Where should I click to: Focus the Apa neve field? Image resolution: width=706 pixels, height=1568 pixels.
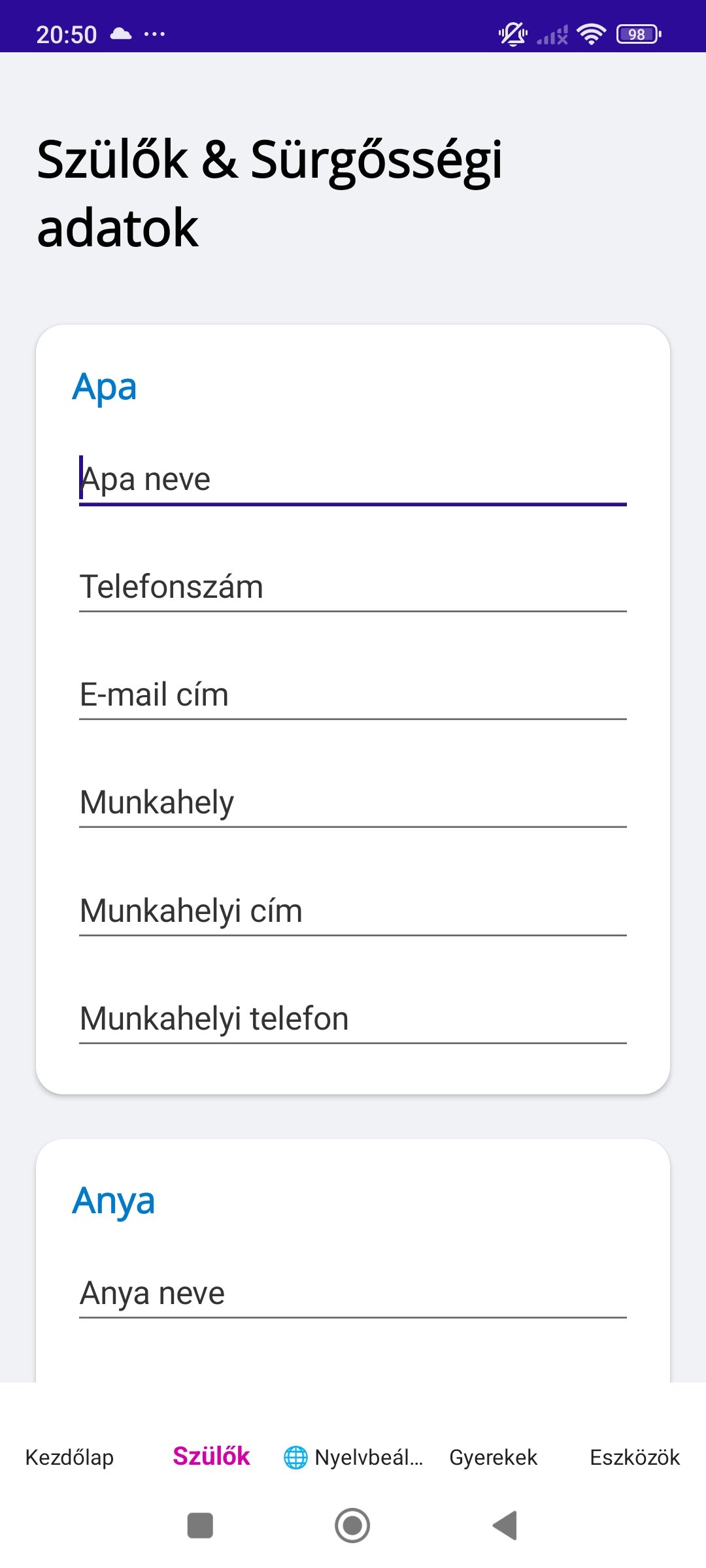(x=353, y=480)
